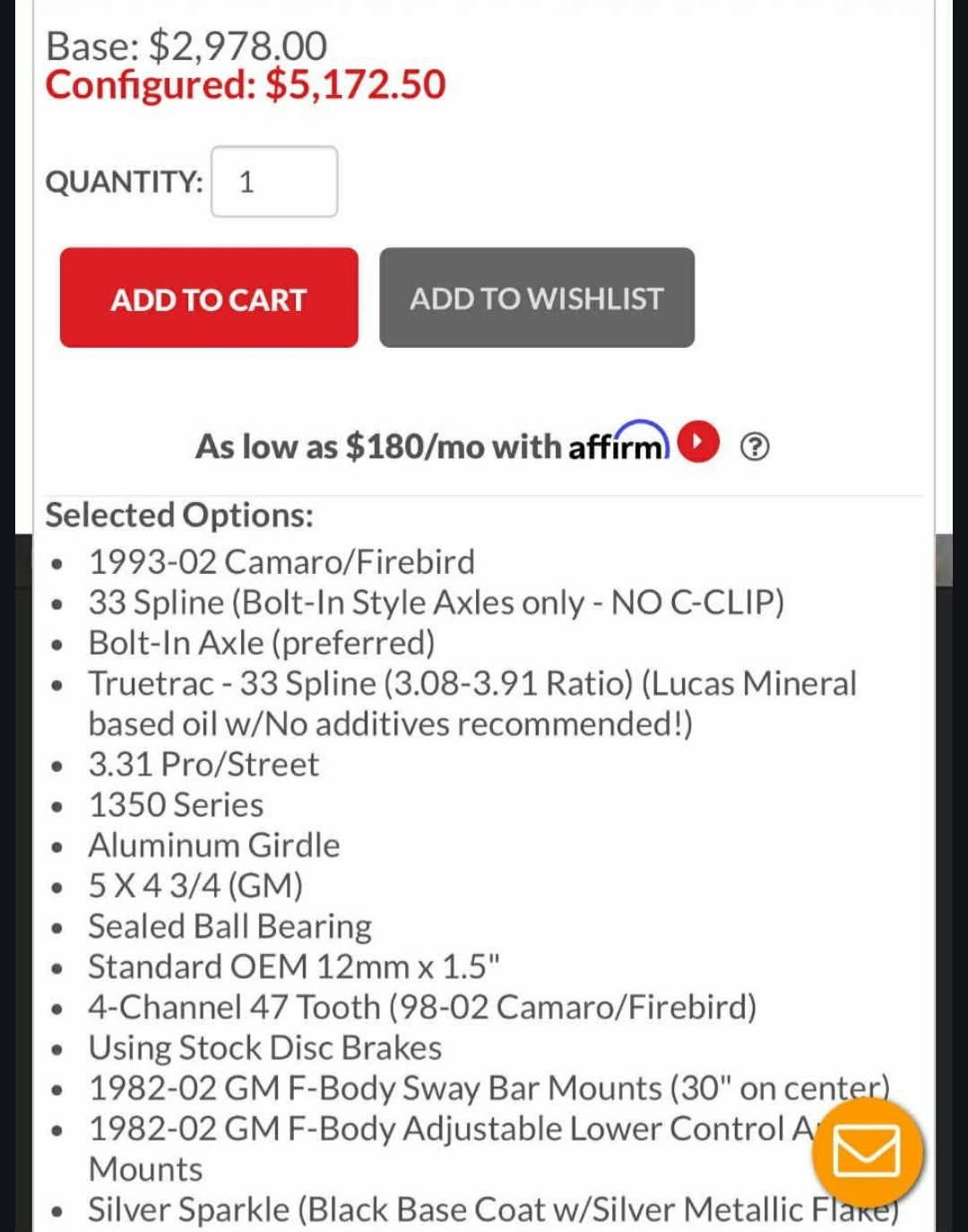
Task: Click the 33 Spline bolt-in axles option
Action: [436, 602]
